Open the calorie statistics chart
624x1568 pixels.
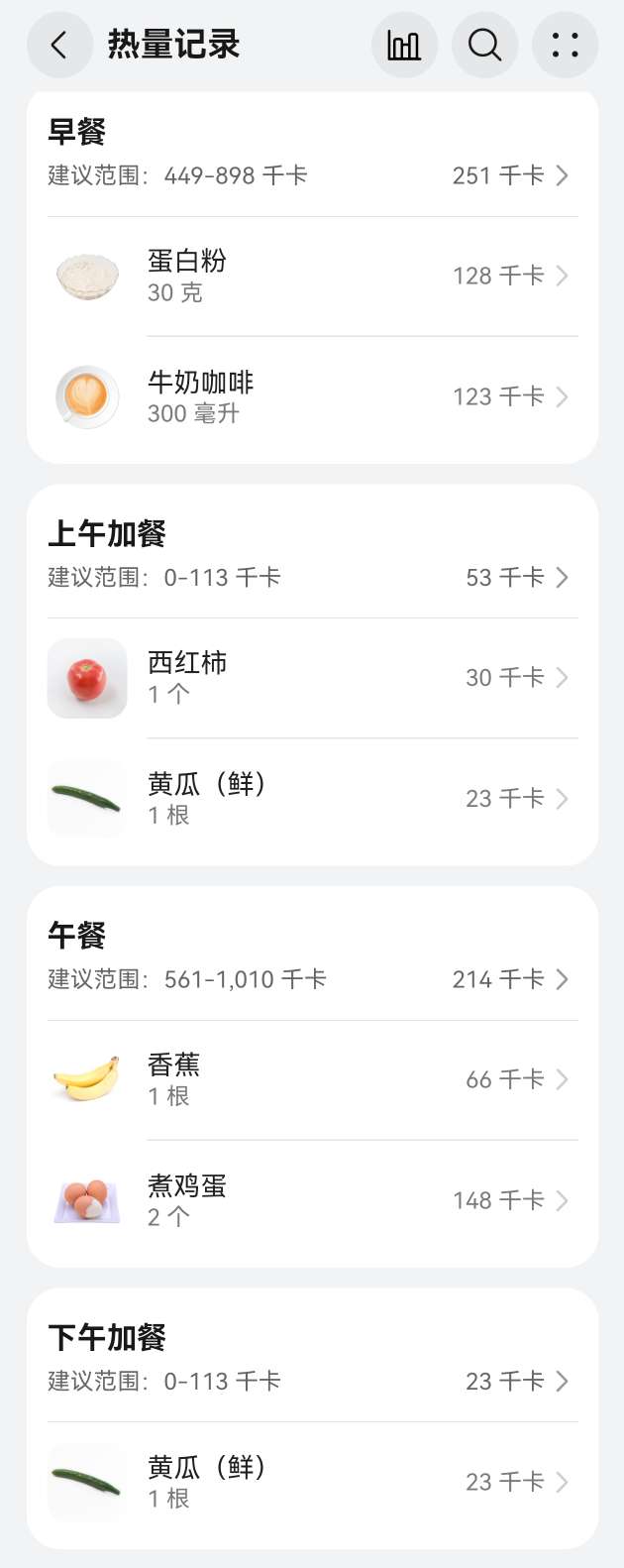(x=404, y=45)
